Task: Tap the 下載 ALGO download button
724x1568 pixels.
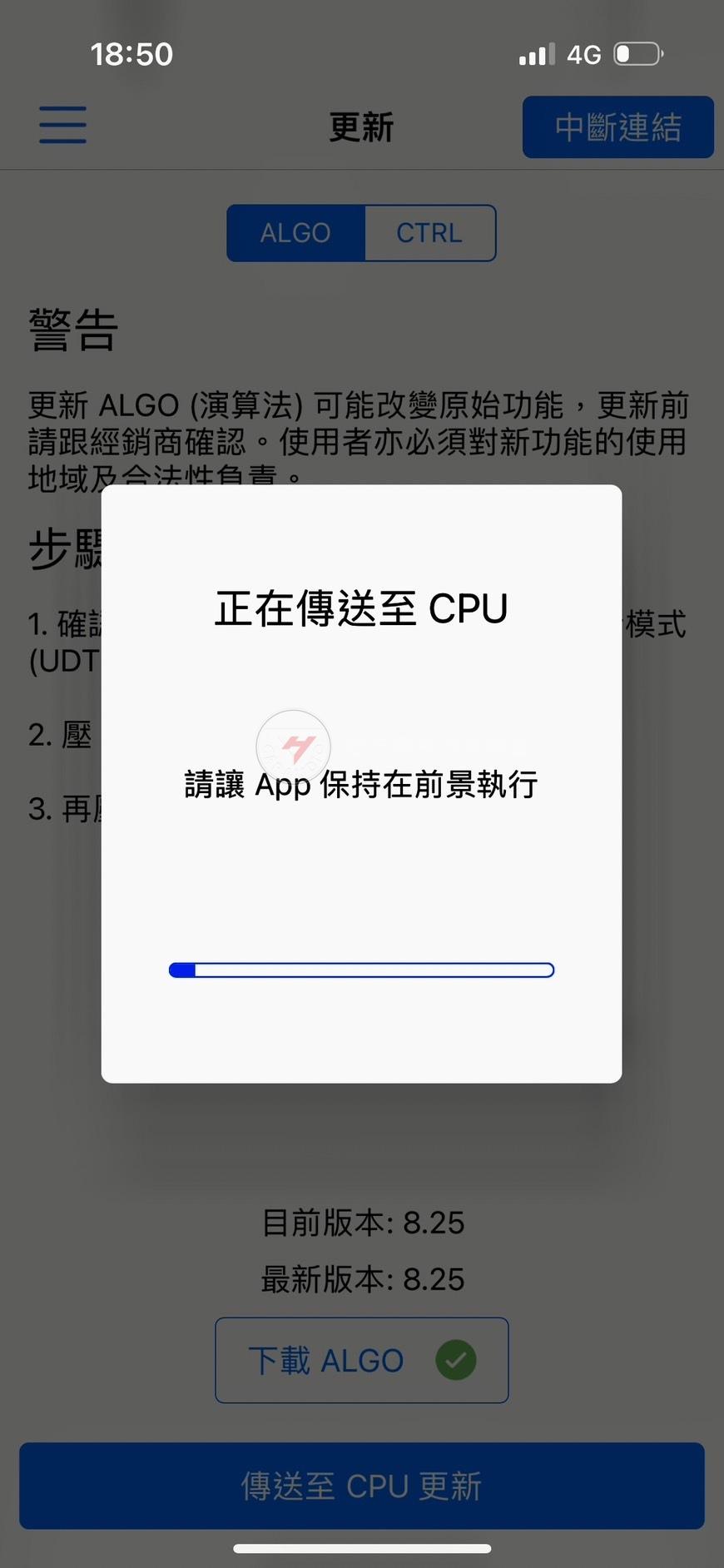Action: [362, 1360]
